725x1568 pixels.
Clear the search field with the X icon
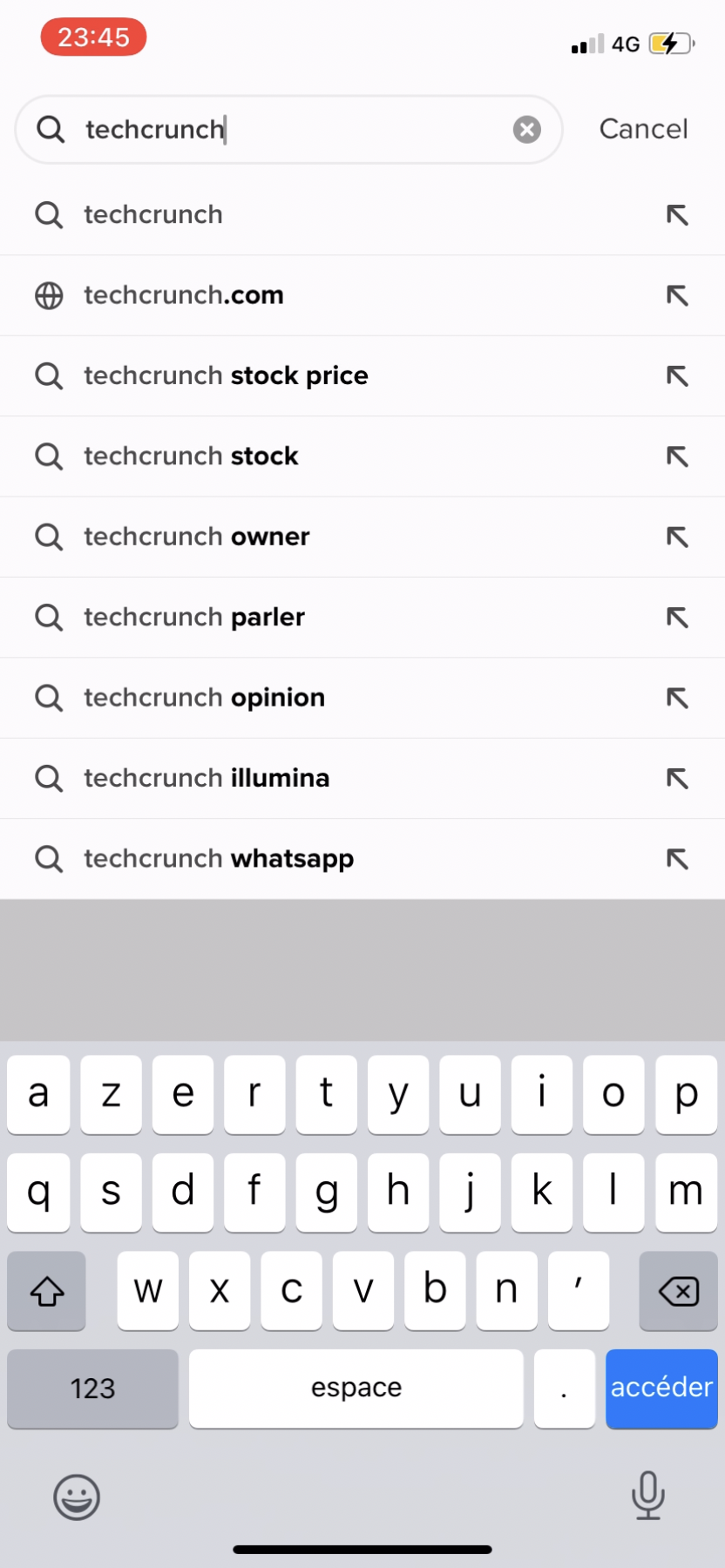(x=526, y=129)
